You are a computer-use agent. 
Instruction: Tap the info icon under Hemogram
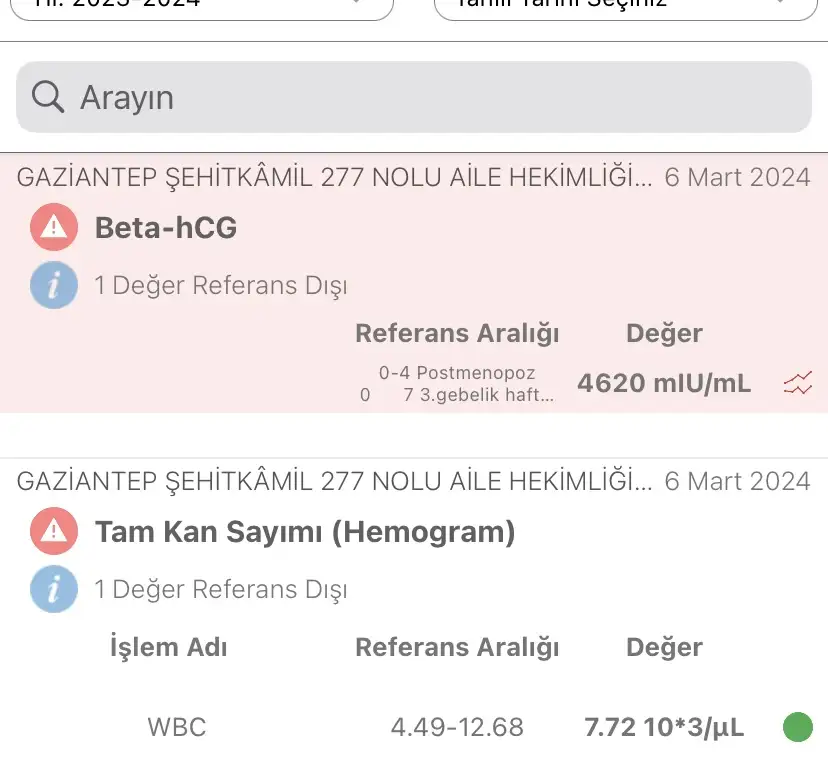point(54,589)
